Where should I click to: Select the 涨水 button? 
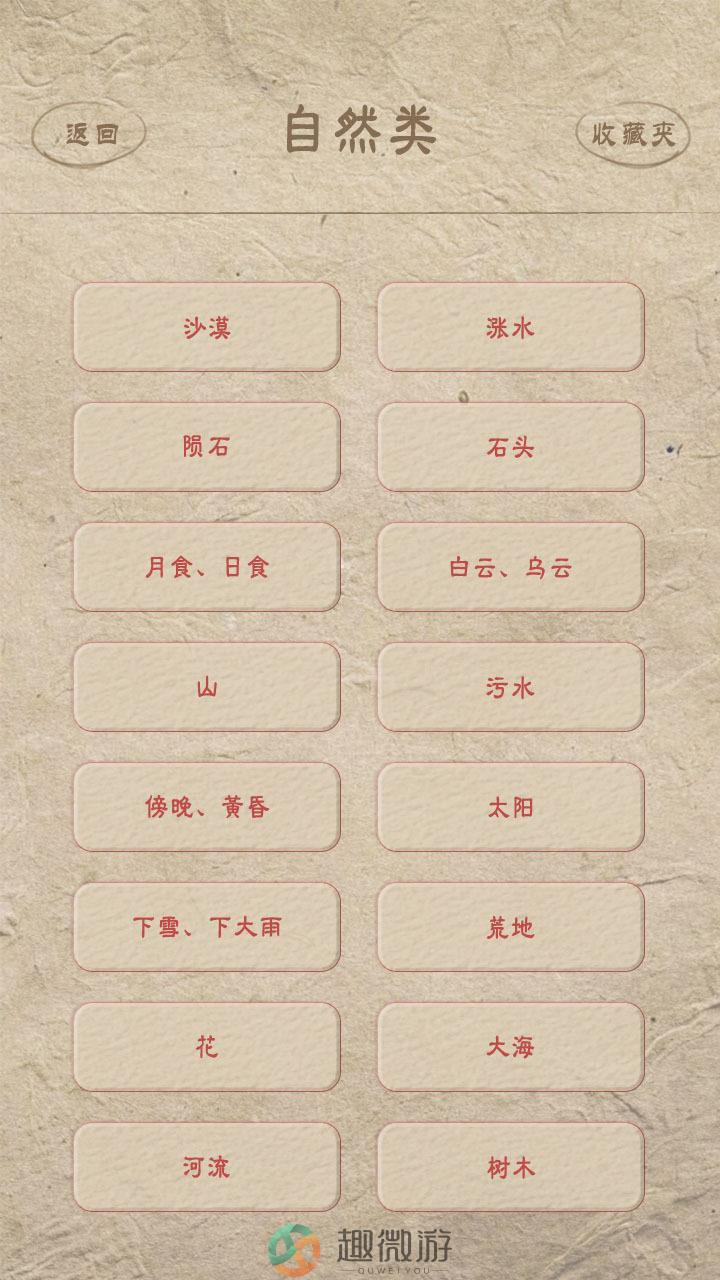tap(511, 327)
